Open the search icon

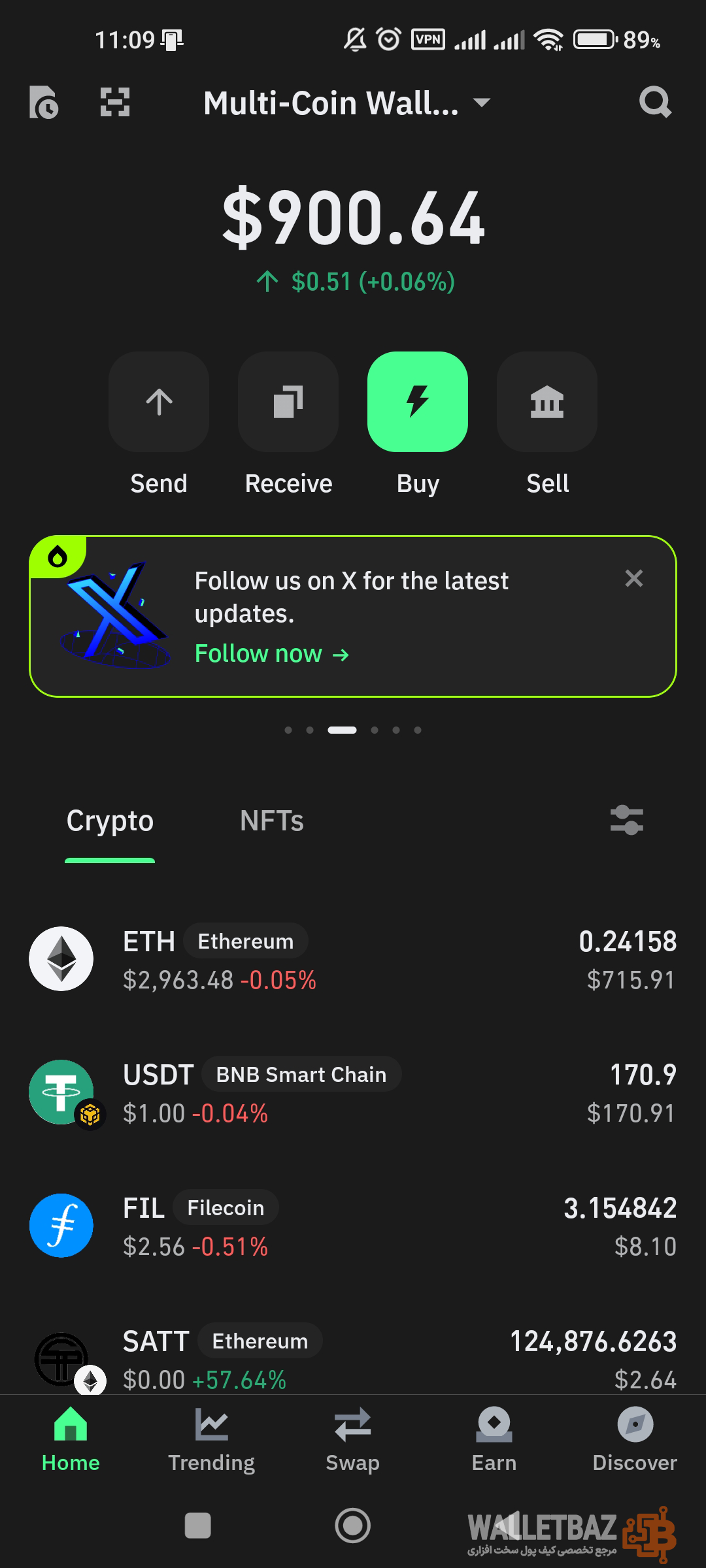(654, 103)
